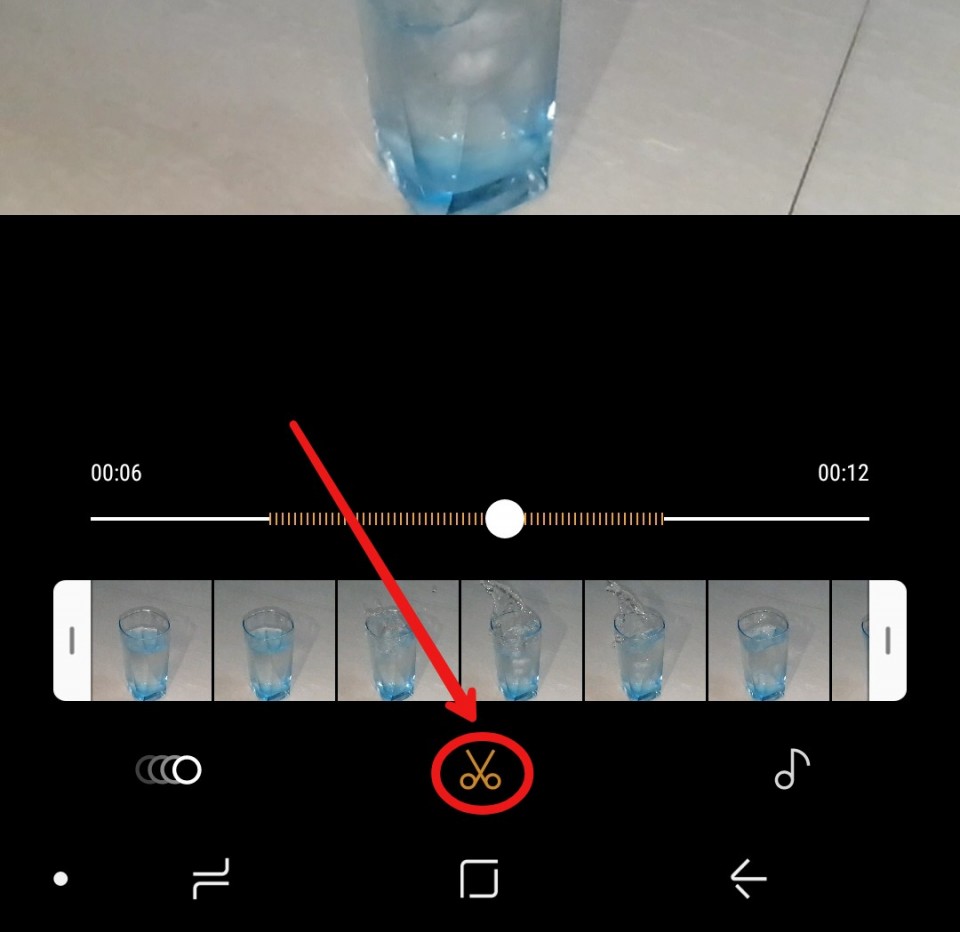Image resolution: width=960 pixels, height=932 pixels.
Task: Tap the white playhead knob on the timeline
Action: point(505,519)
